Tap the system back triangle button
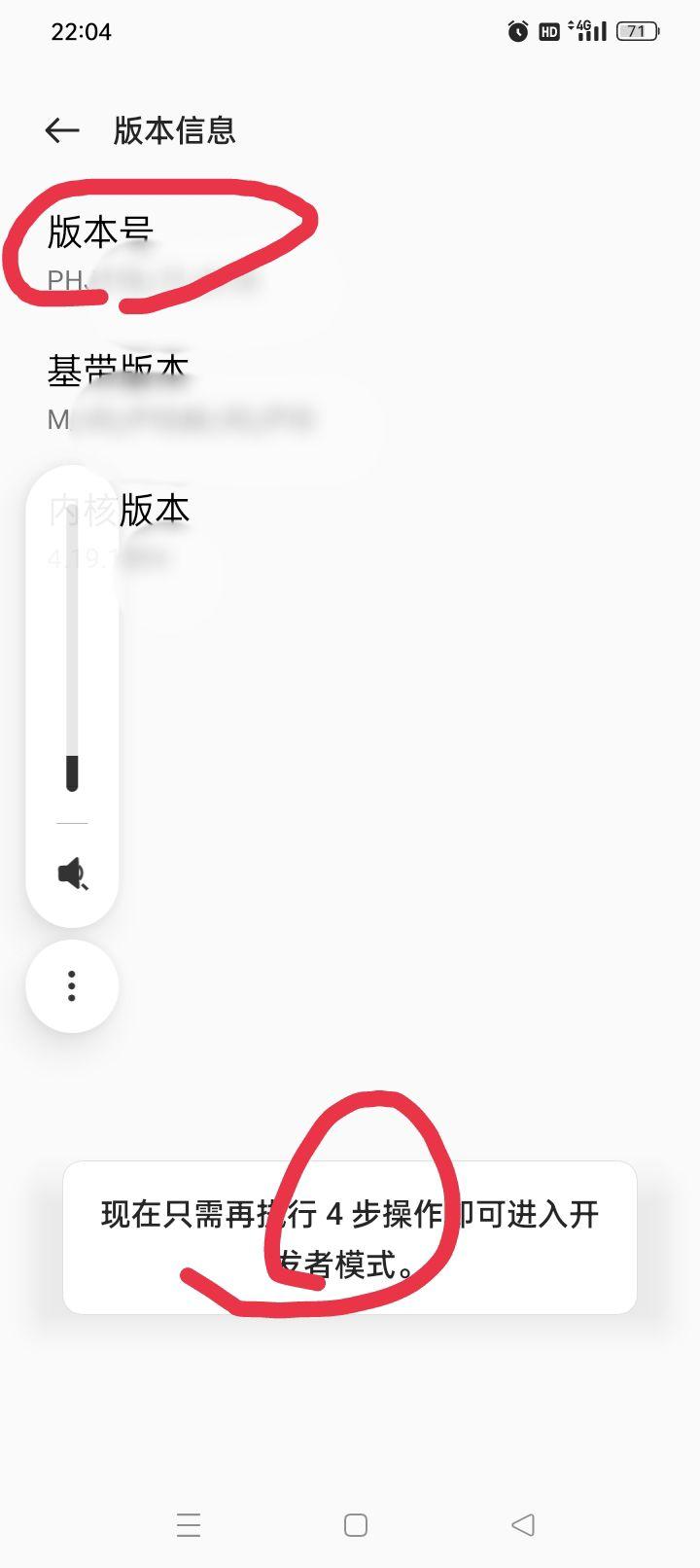700x1568 pixels. point(523,1524)
